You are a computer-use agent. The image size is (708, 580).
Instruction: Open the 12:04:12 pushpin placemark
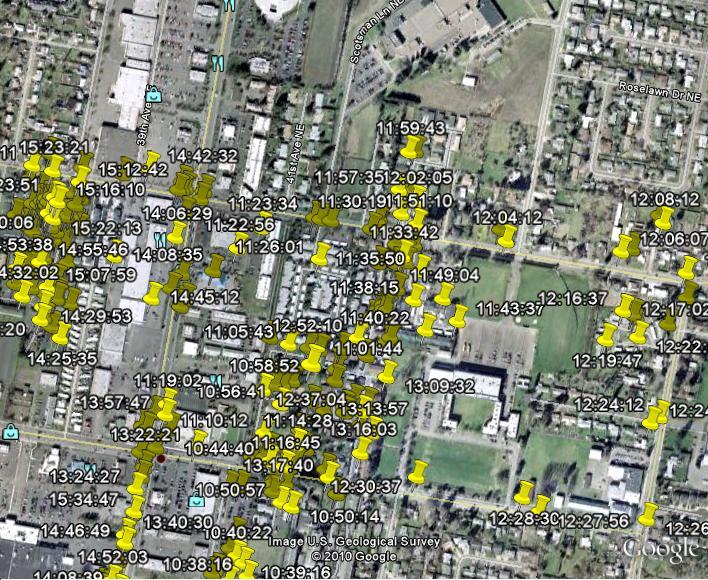[x=507, y=236]
